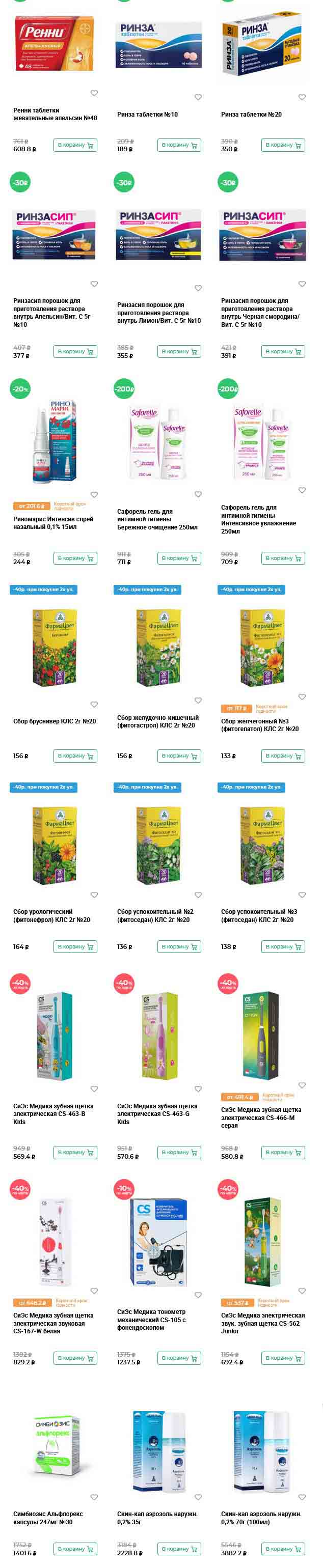Add Сафорель Интенсивное увлажнение to cart
323x1568 pixels.
coord(283,558)
